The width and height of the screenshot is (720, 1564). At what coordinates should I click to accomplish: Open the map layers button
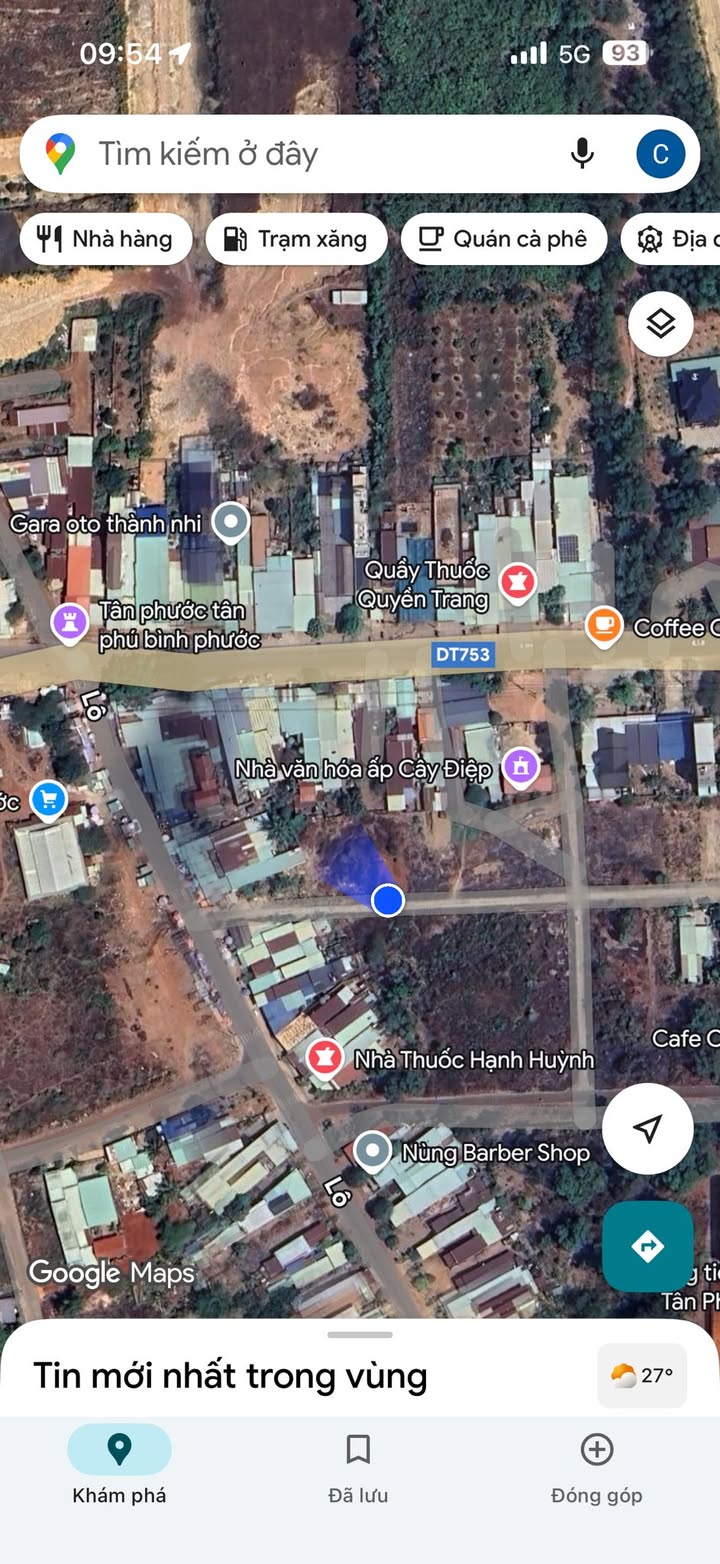click(660, 324)
